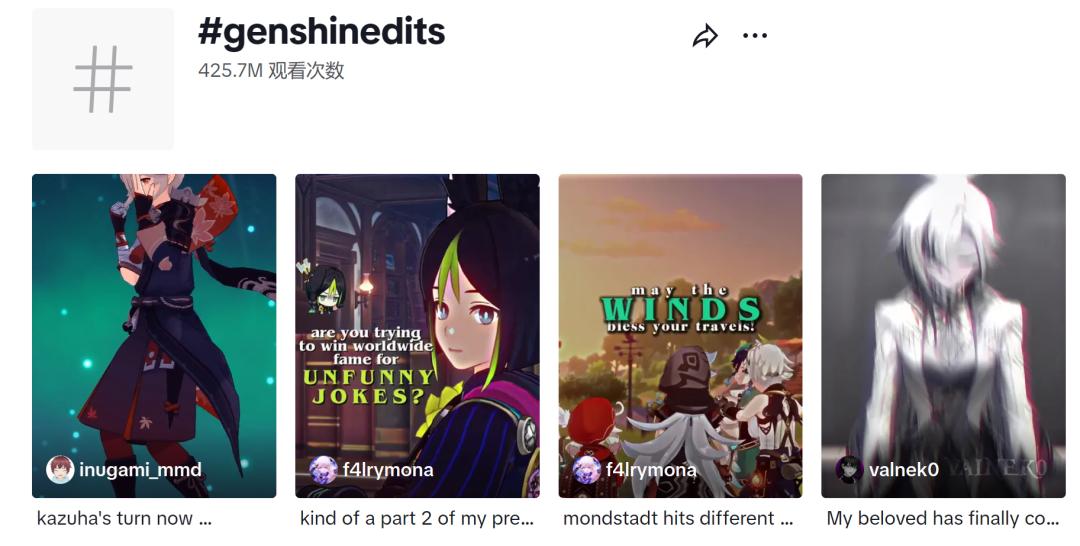
Task: Open the mondstadt hits different video
Action: 681,336
